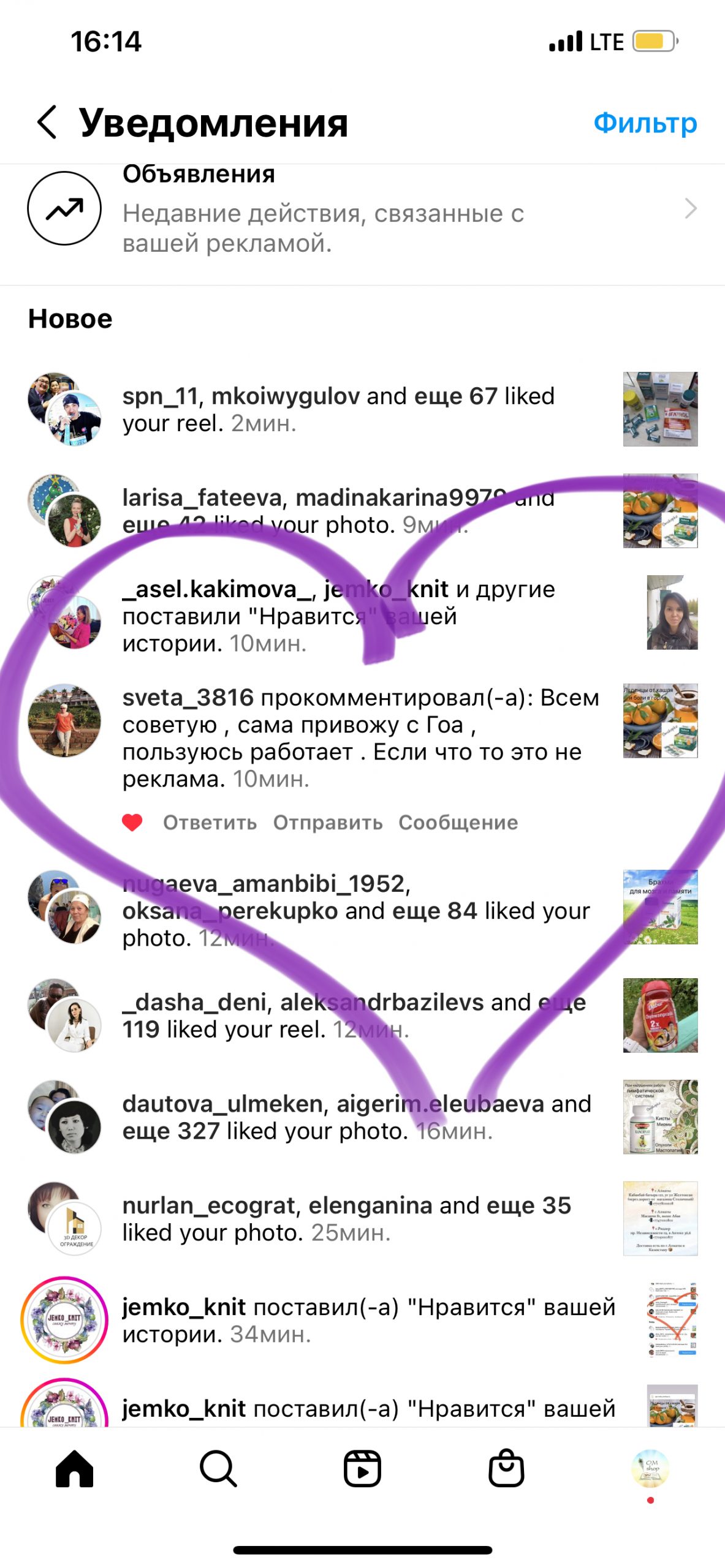Viewport: 725px width, 1568px height.
Task: Open larisa_fateeva photo likes notification
Action: 337,511
